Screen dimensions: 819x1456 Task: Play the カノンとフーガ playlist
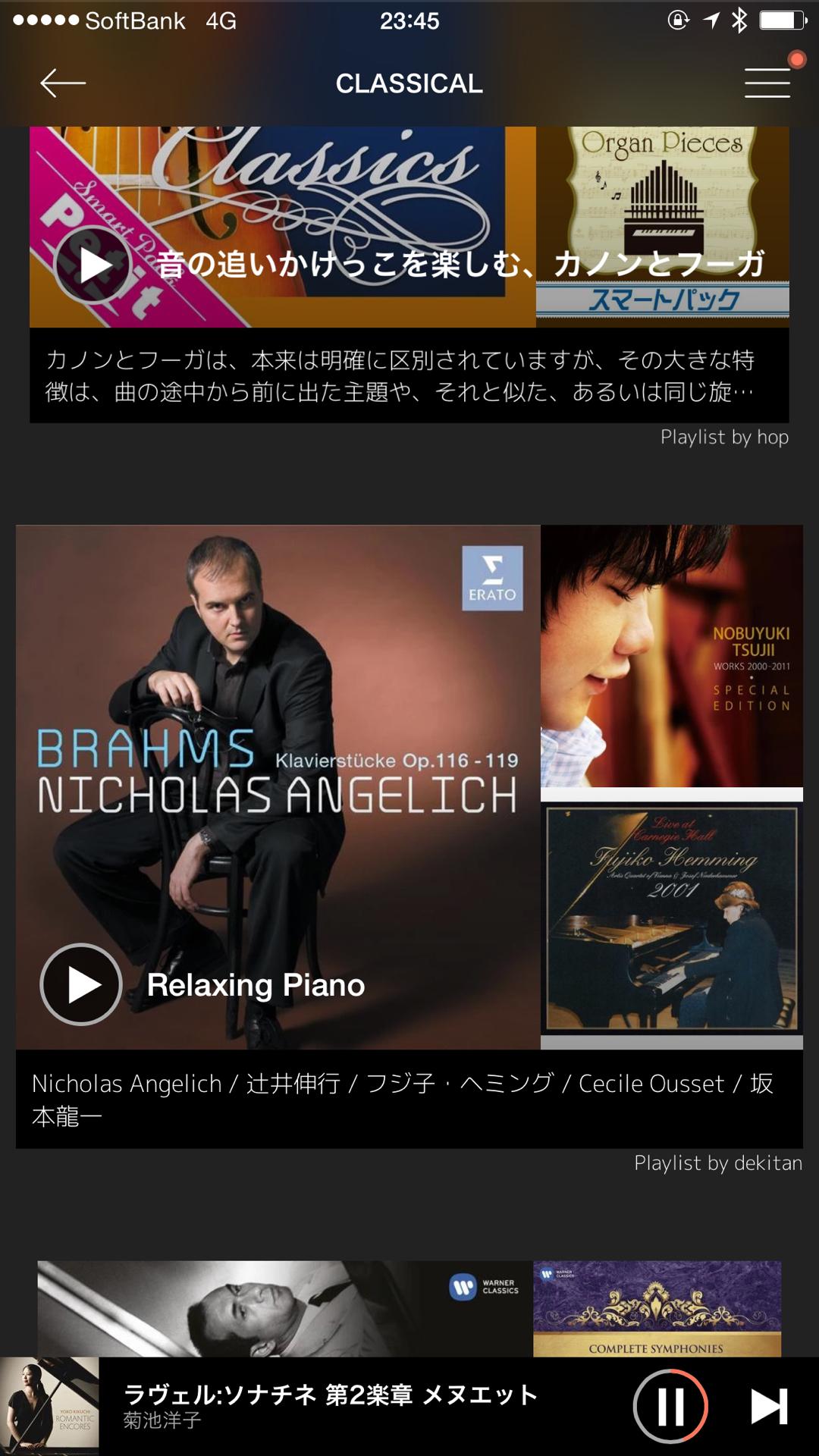(x=93, y=265)
